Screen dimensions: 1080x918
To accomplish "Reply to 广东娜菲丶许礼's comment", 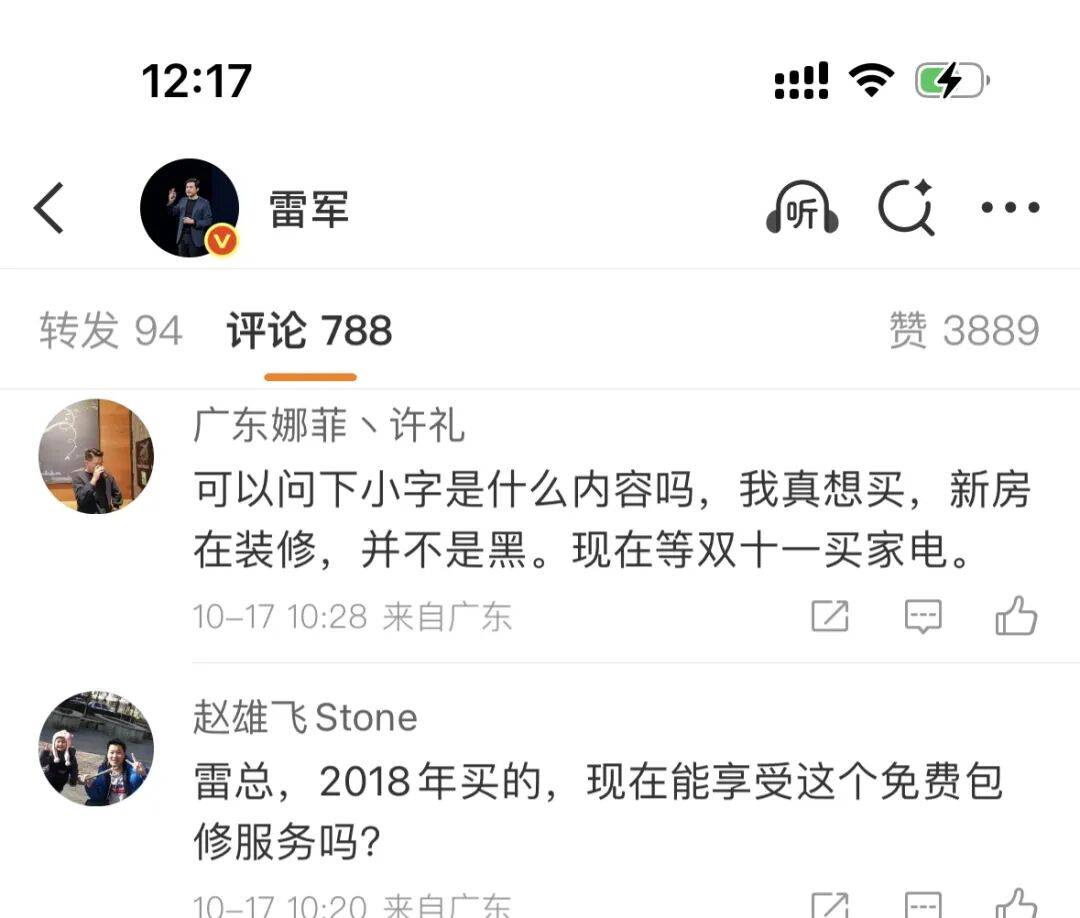I will [923, 616].
